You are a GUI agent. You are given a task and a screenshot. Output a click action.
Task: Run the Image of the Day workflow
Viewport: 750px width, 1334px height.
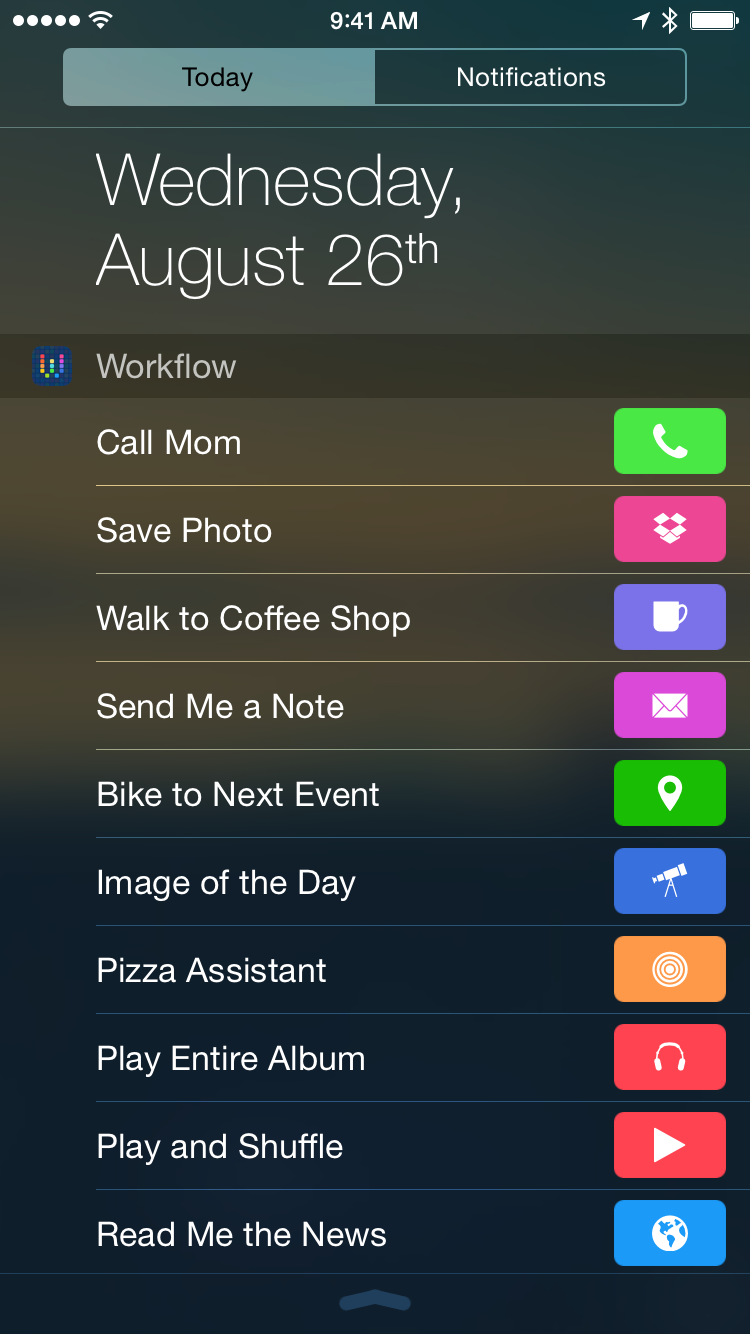click(669, 881)
